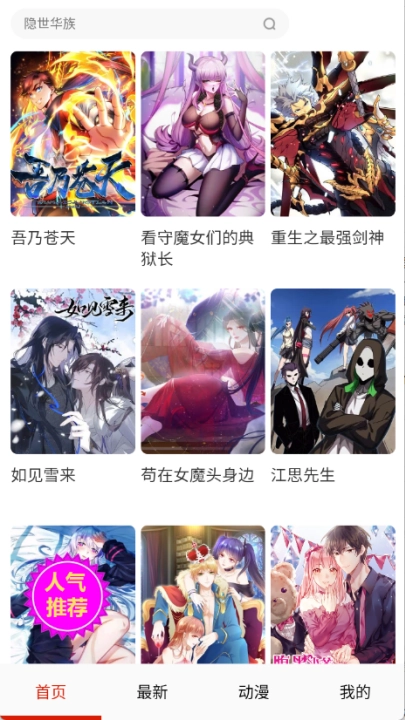Open the comic 看守魔女们的典狱长

(203, 134)
